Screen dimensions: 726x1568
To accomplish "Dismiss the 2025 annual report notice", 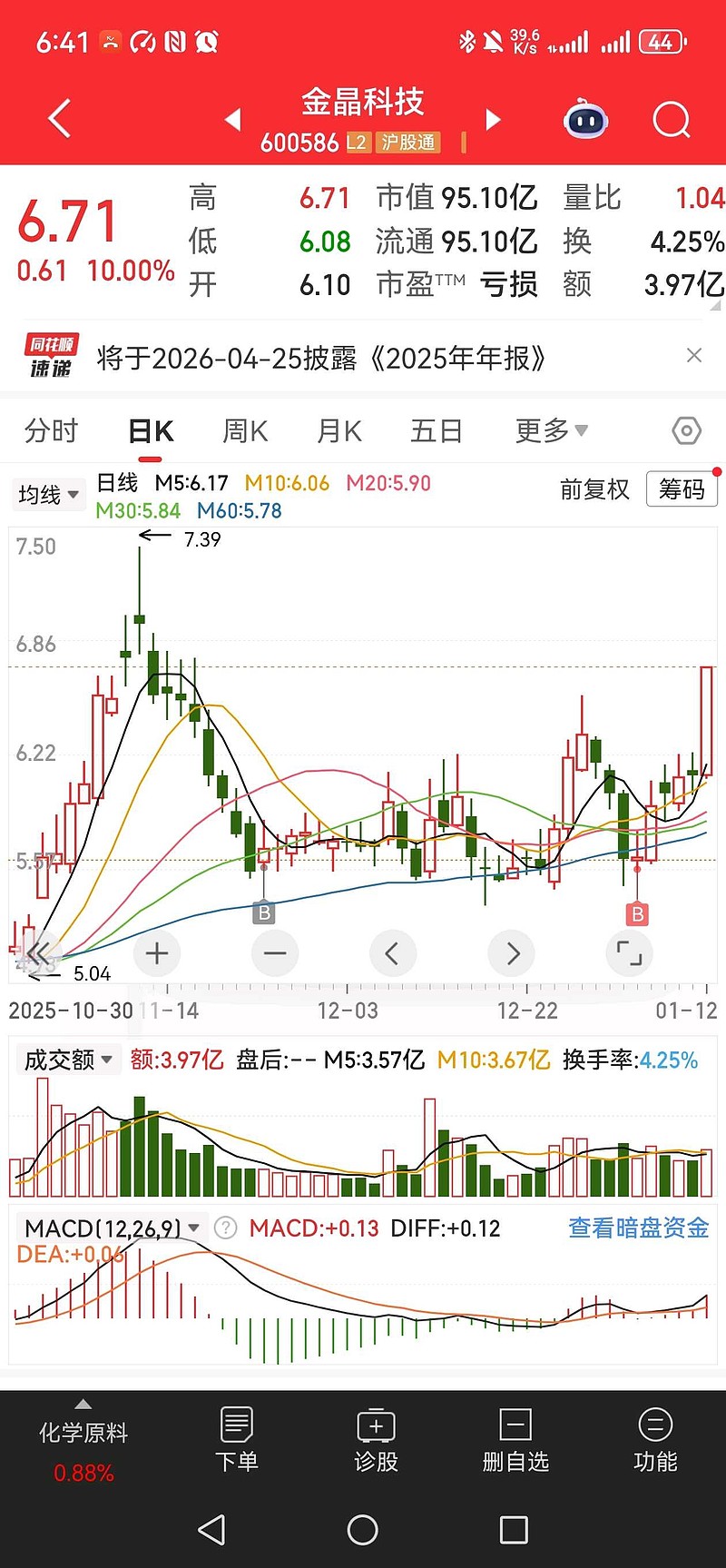I will point(694,356).
